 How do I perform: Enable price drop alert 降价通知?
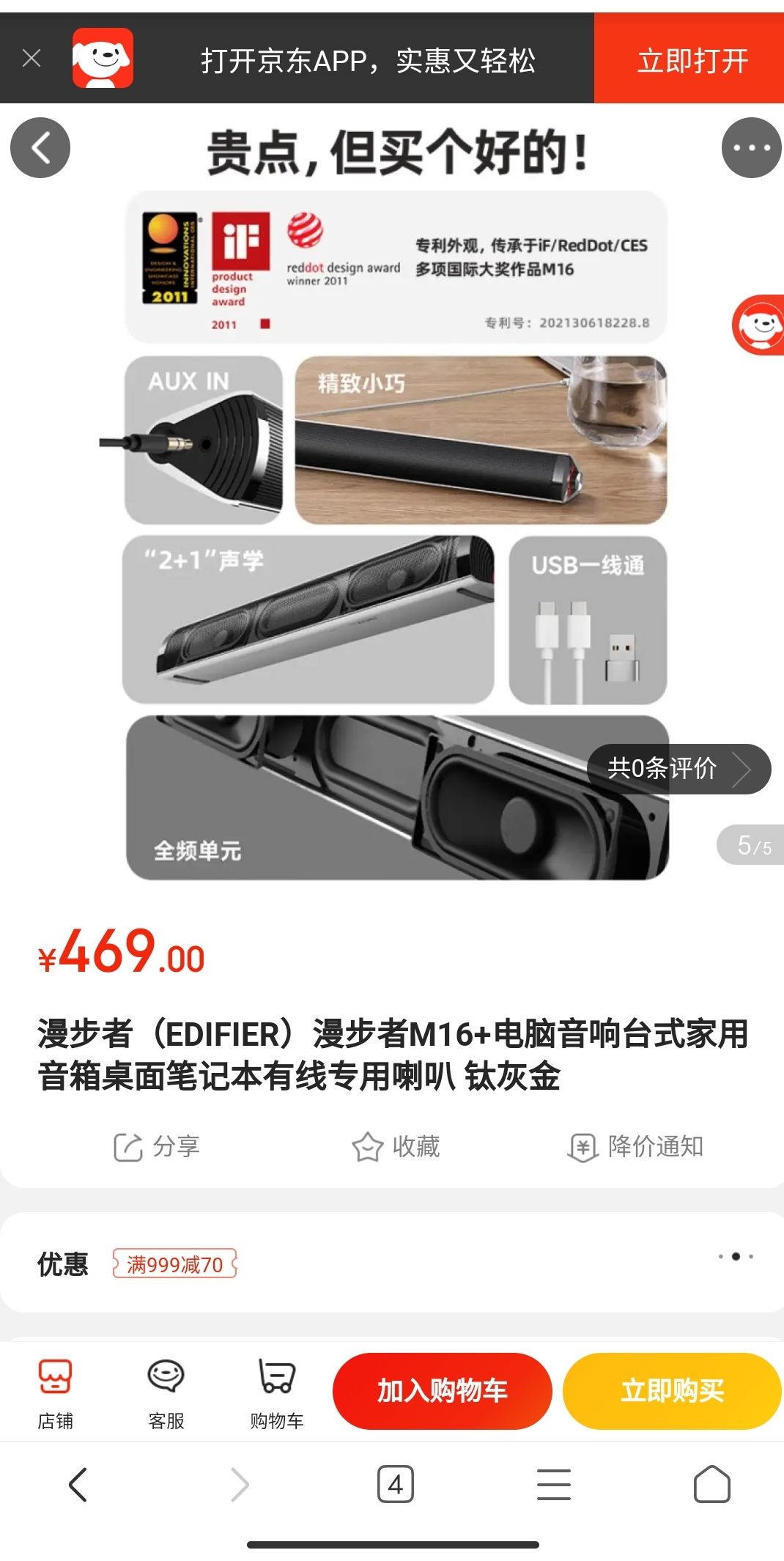[635, 1146]
